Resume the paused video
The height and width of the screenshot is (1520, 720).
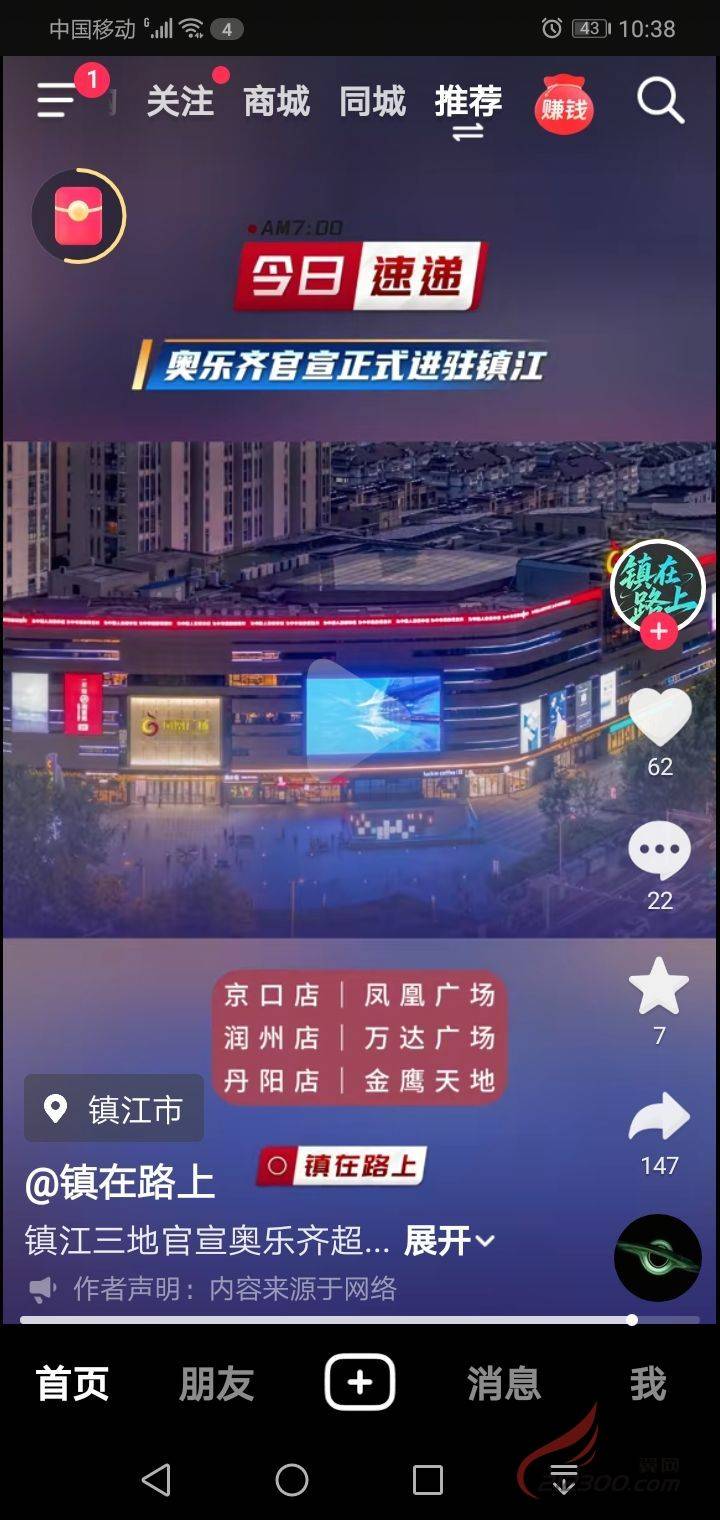[x=359, y=703]
